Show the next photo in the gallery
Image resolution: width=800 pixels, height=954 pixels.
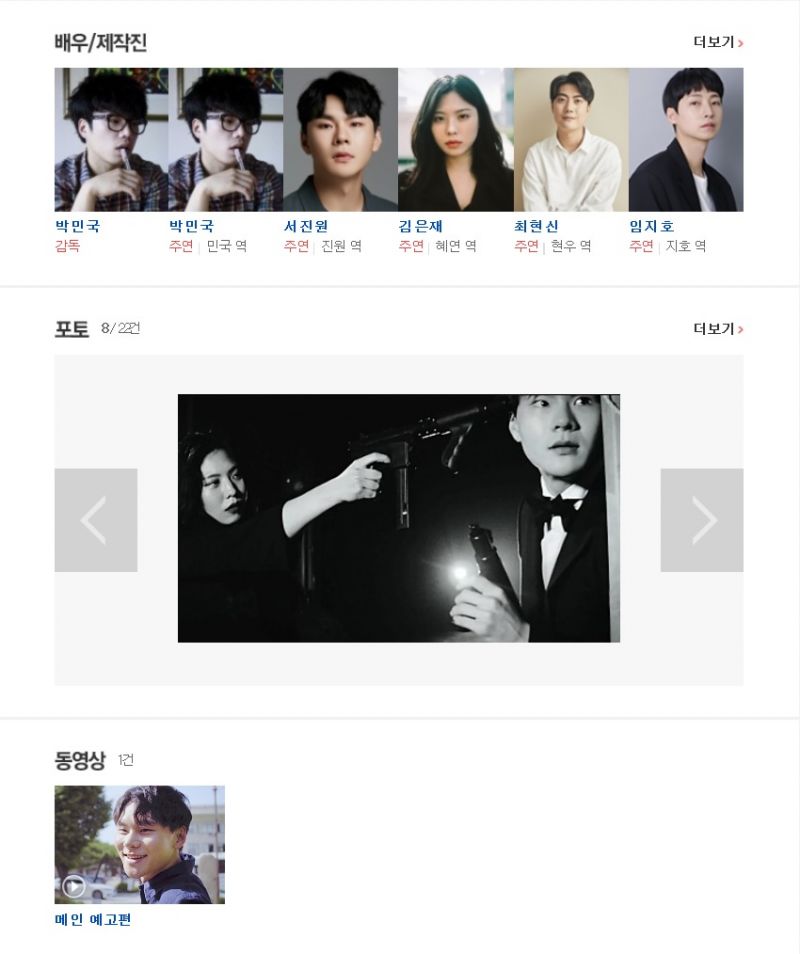coord(702,520)
